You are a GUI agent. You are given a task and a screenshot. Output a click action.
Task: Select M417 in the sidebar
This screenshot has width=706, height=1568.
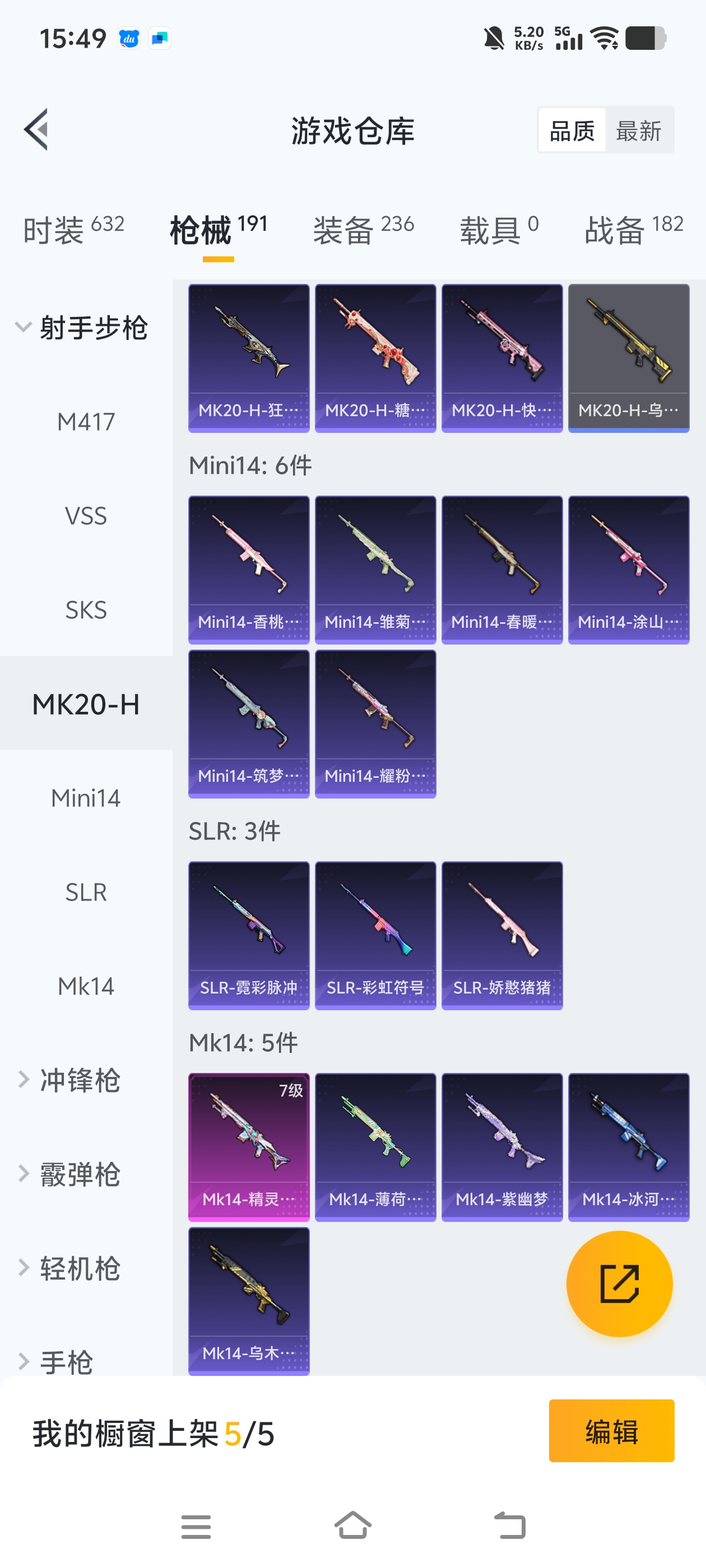pyautogui.click(x=86, y=420)
